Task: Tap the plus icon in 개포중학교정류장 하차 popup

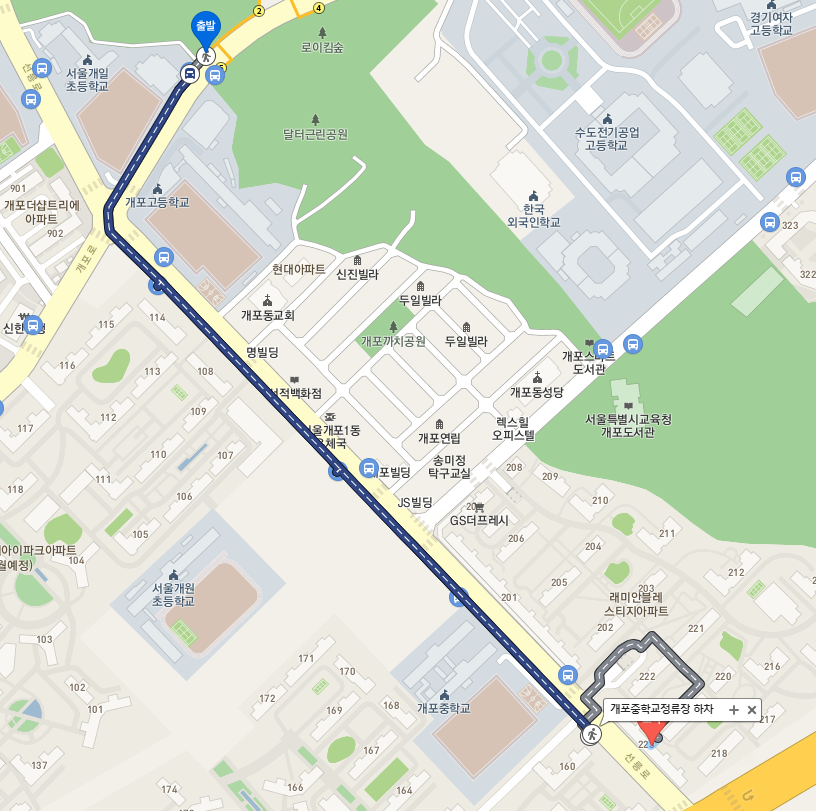Action: click(x=733, y=710)
